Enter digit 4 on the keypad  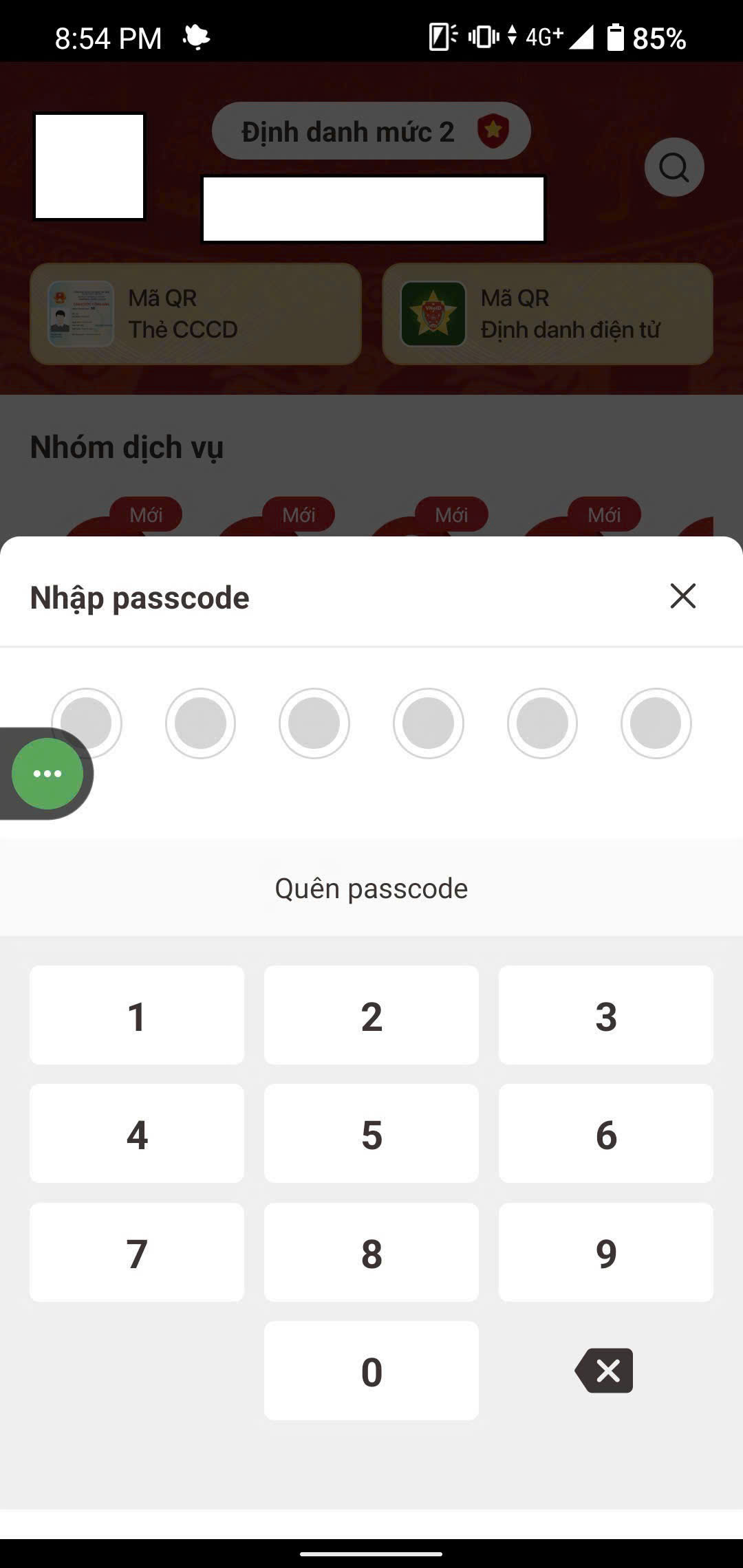[x=137, y=1134]
